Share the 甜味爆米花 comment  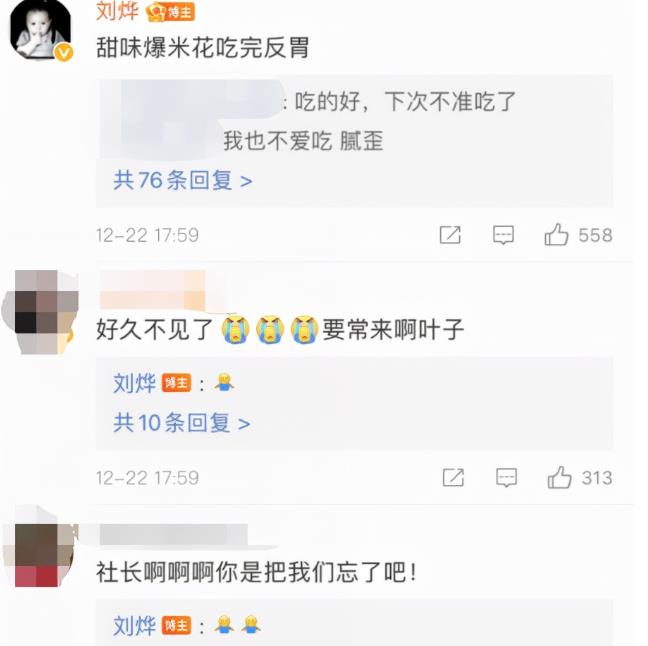(450, 235)
